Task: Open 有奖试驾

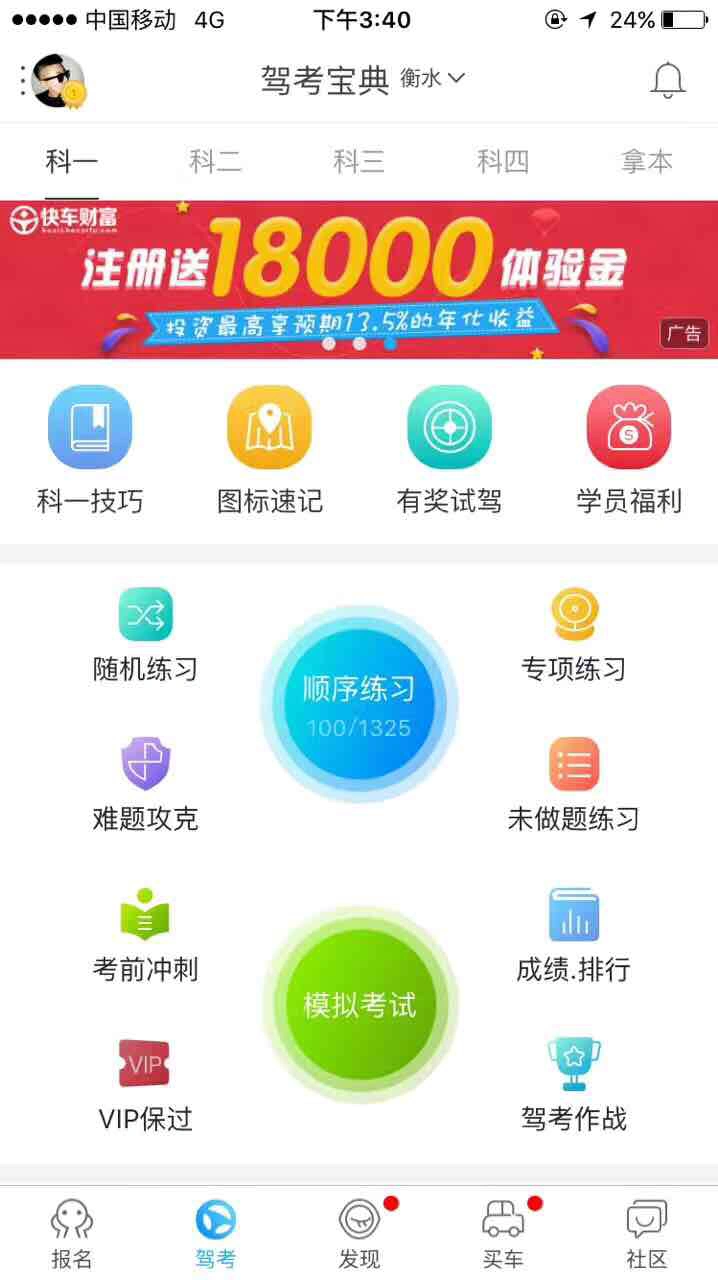Action: point(449,450)
